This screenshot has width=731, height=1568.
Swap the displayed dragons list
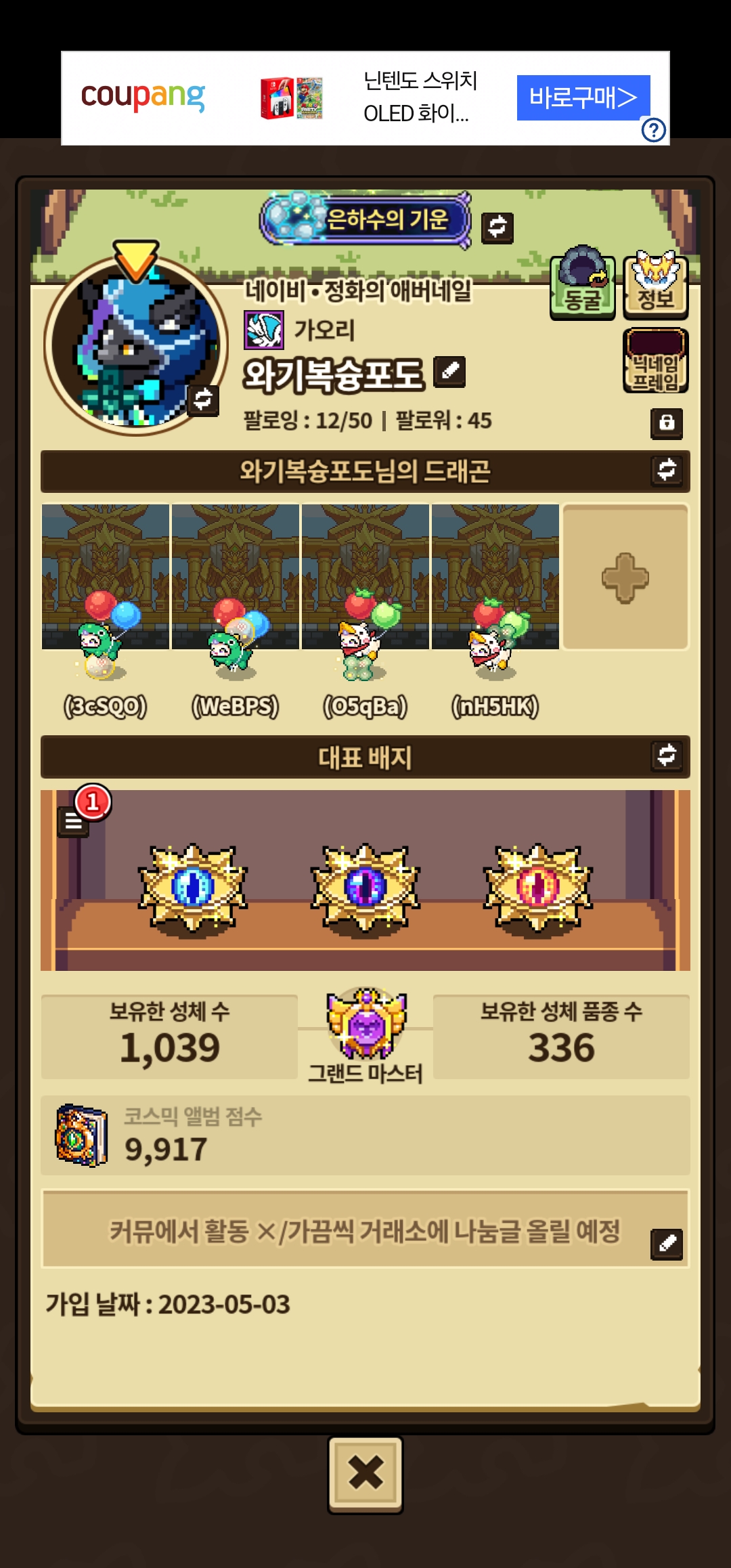pyautogui.click(x=667, y=470)
